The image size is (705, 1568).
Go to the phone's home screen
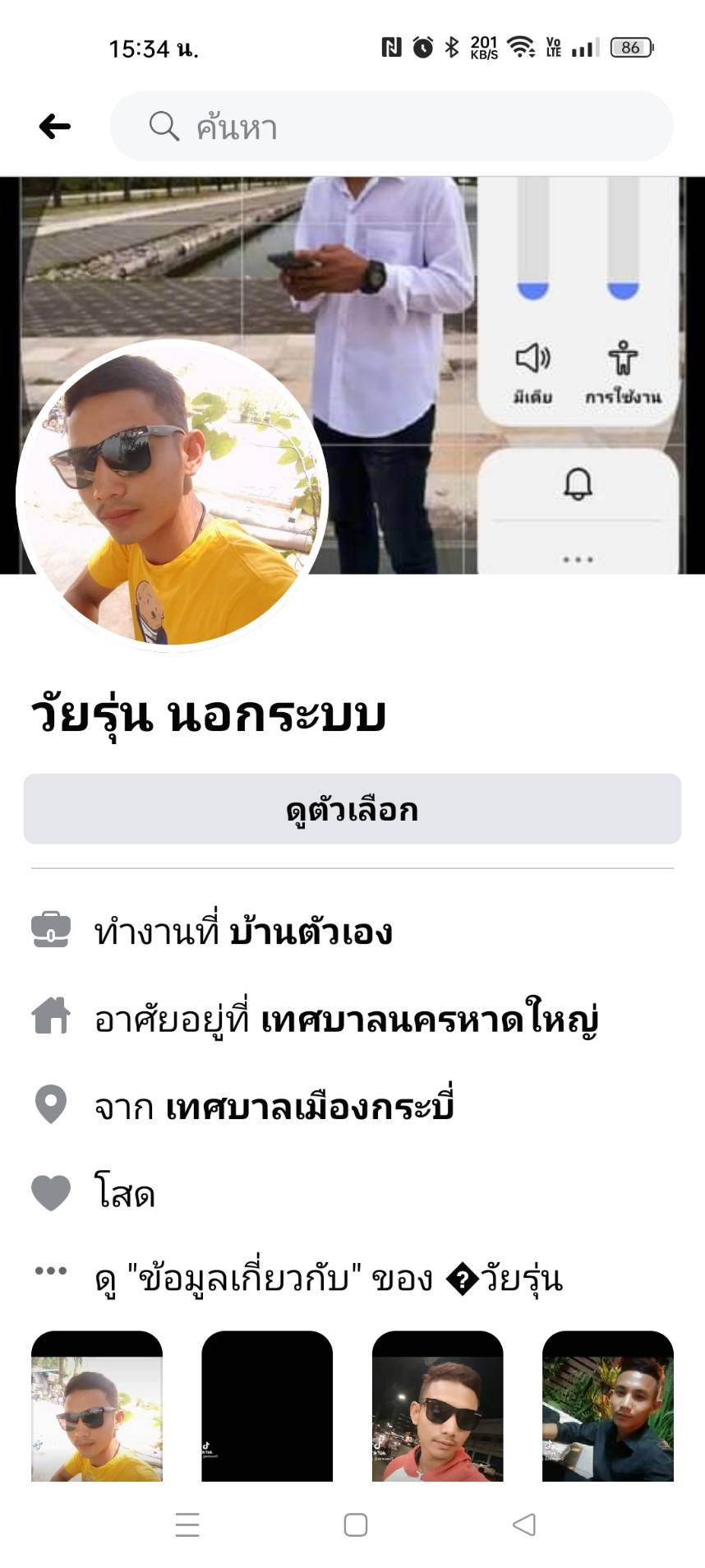[355, 1525]
